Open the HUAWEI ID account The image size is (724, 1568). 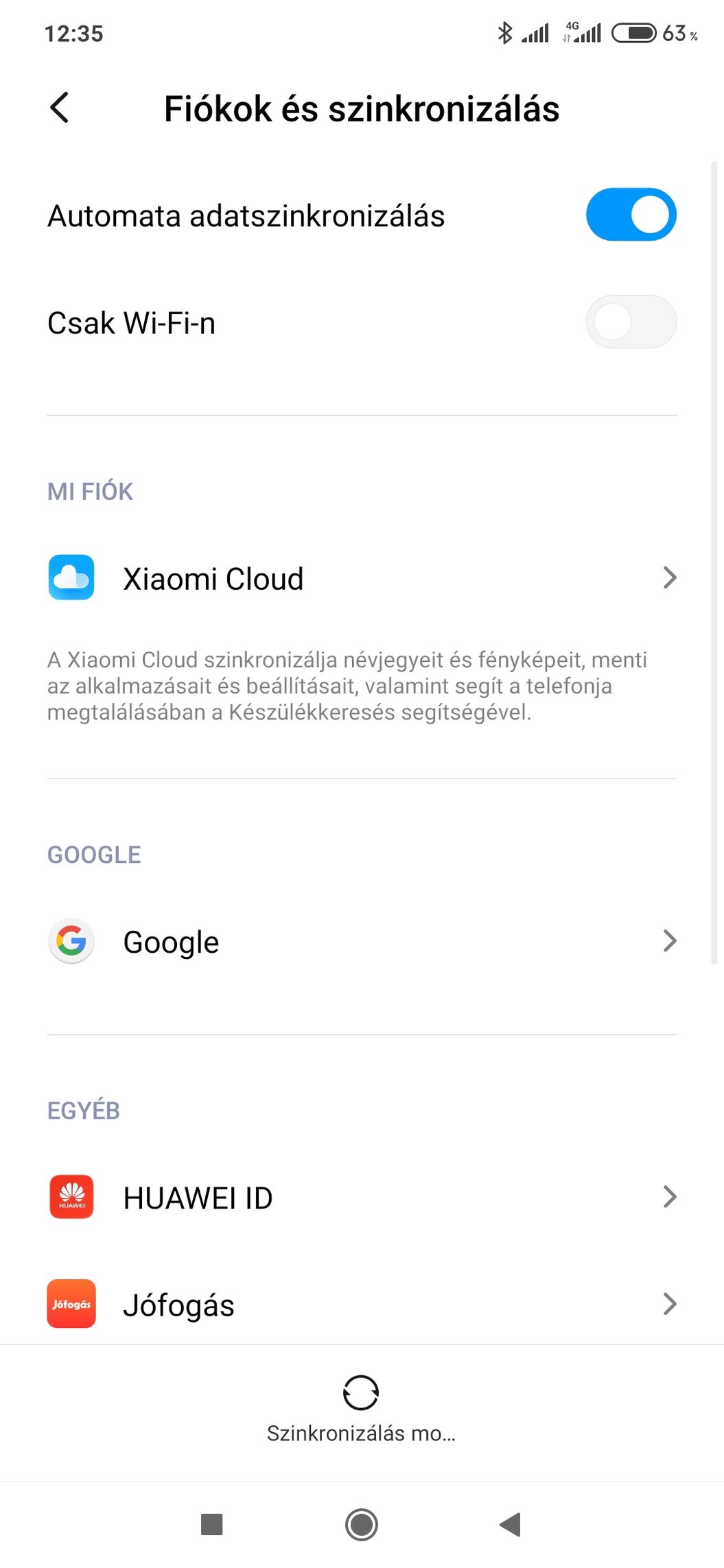362,1198
